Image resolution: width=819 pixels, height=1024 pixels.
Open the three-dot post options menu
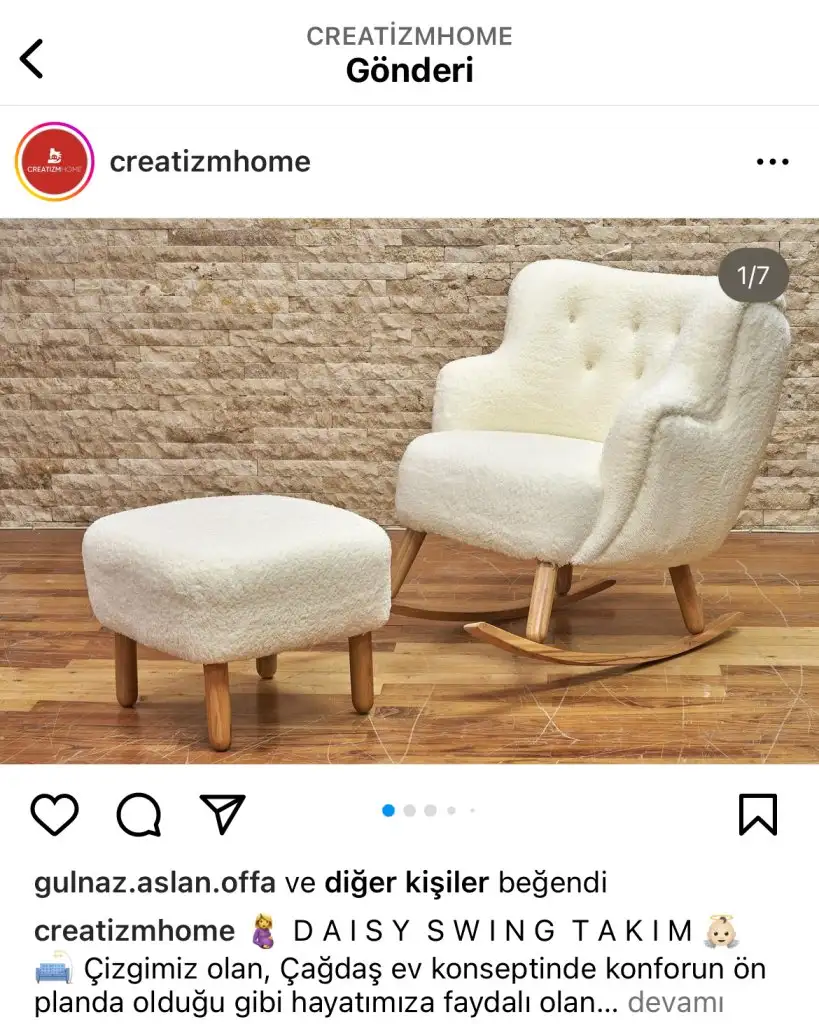click(x=772, y=162)
